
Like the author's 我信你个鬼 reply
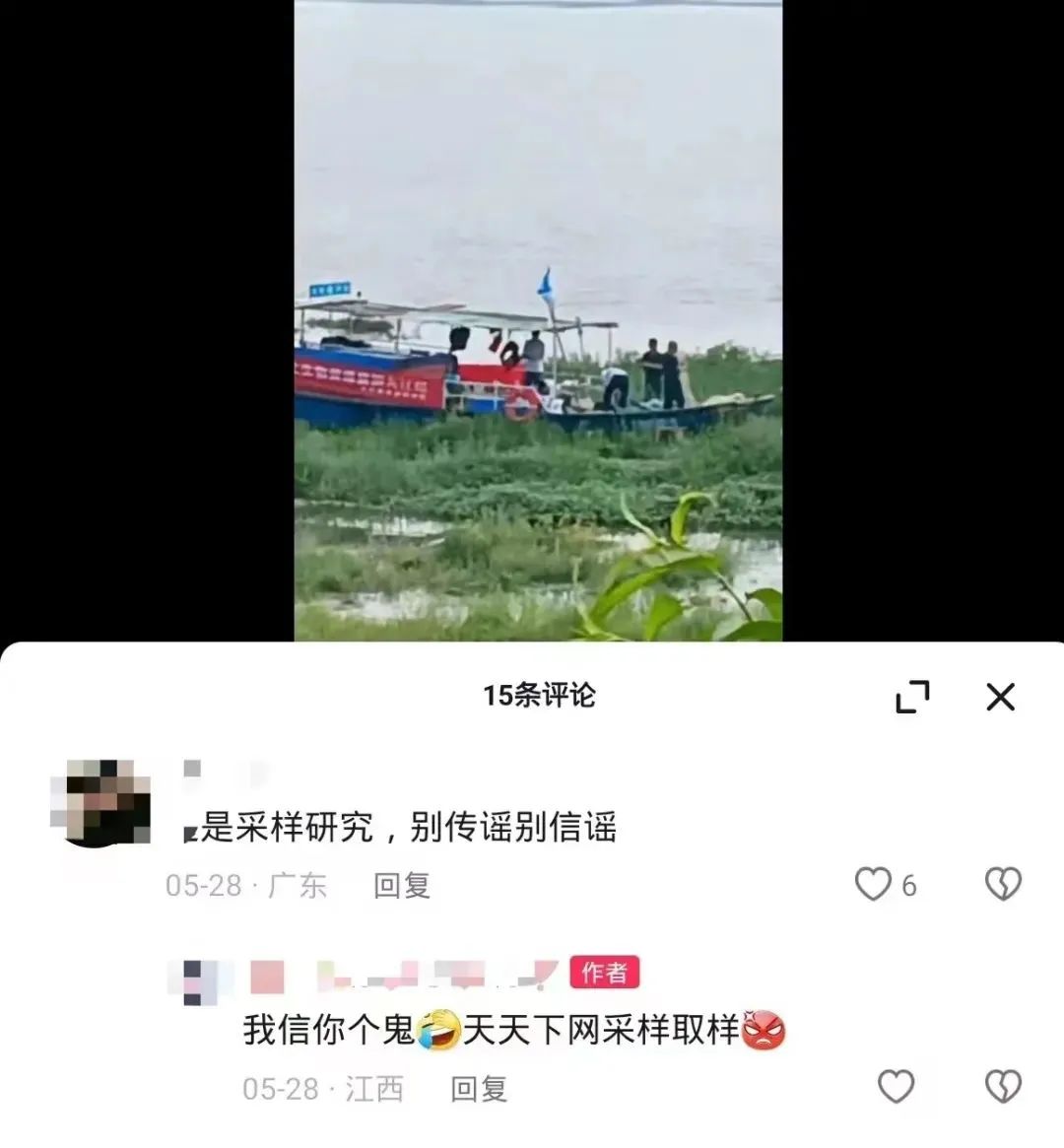click(x=896, y=1087)
